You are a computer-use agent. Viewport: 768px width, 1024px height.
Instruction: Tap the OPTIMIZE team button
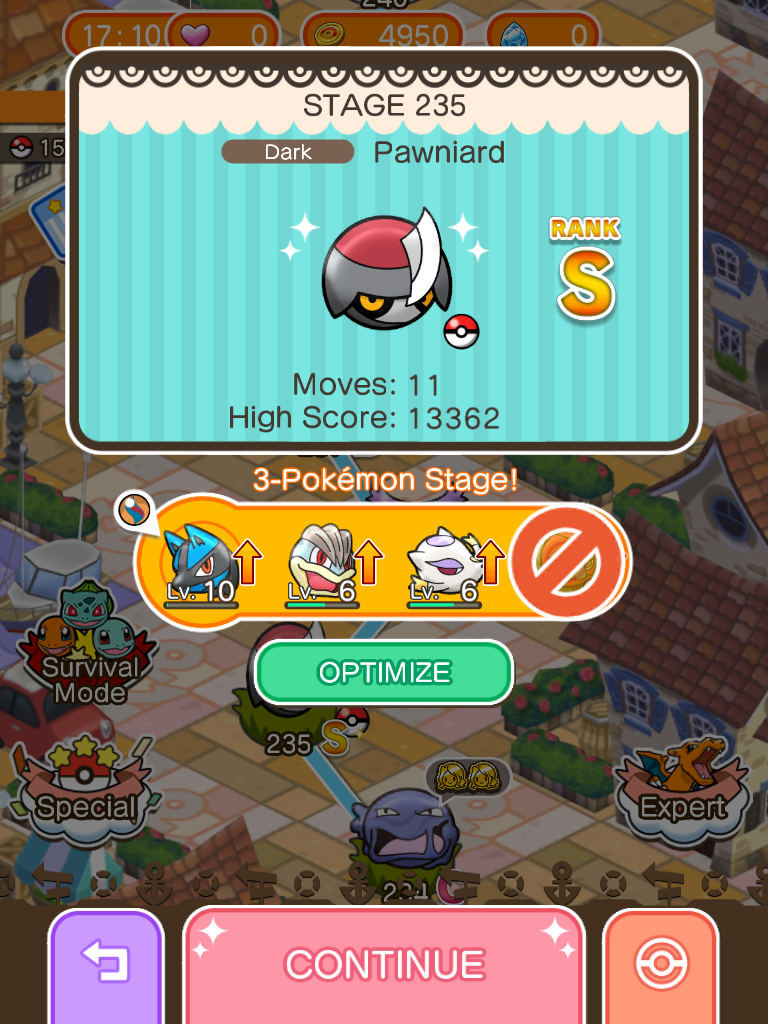tap(384, 672)
